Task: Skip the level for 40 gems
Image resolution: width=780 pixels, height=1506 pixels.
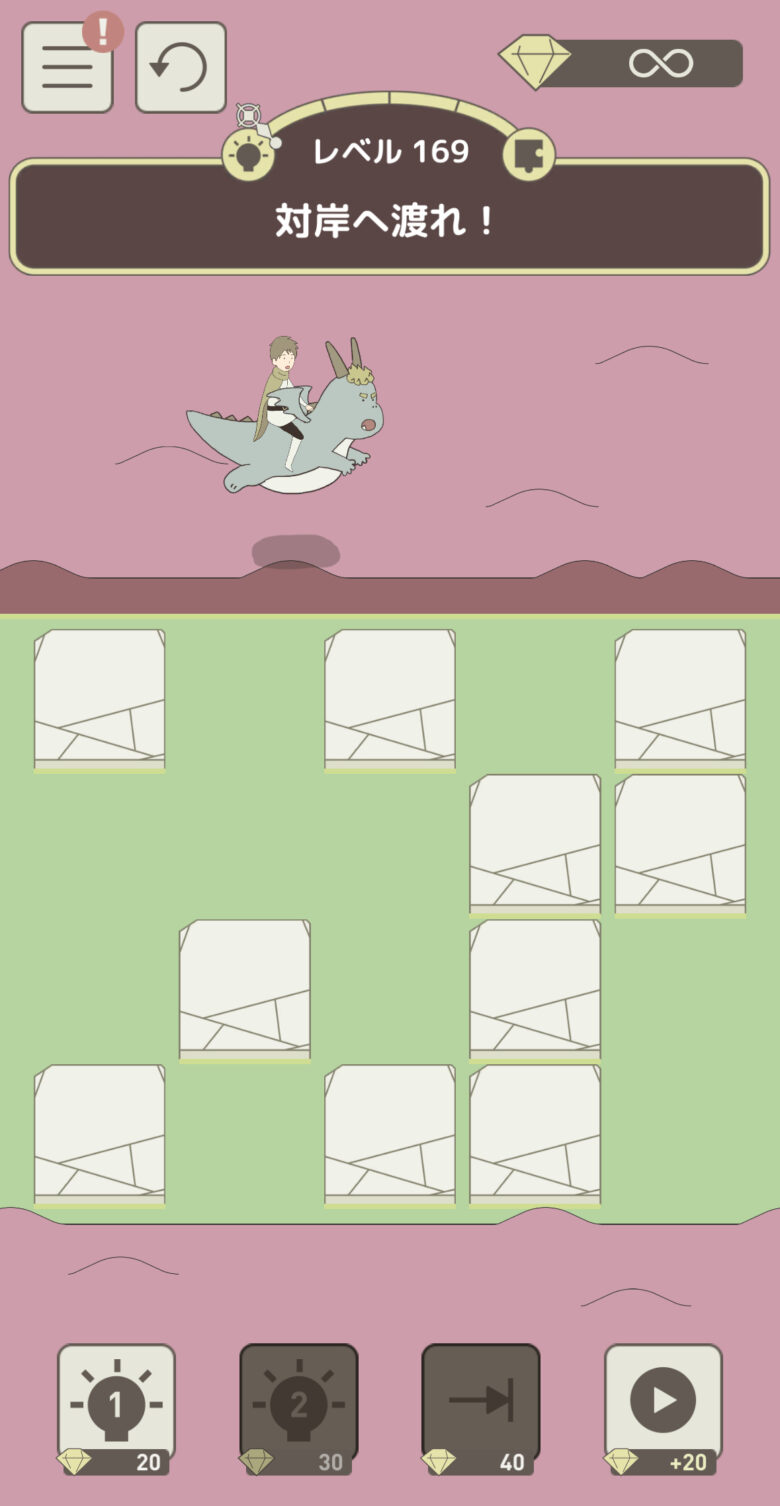Action: coord(481,1405)
